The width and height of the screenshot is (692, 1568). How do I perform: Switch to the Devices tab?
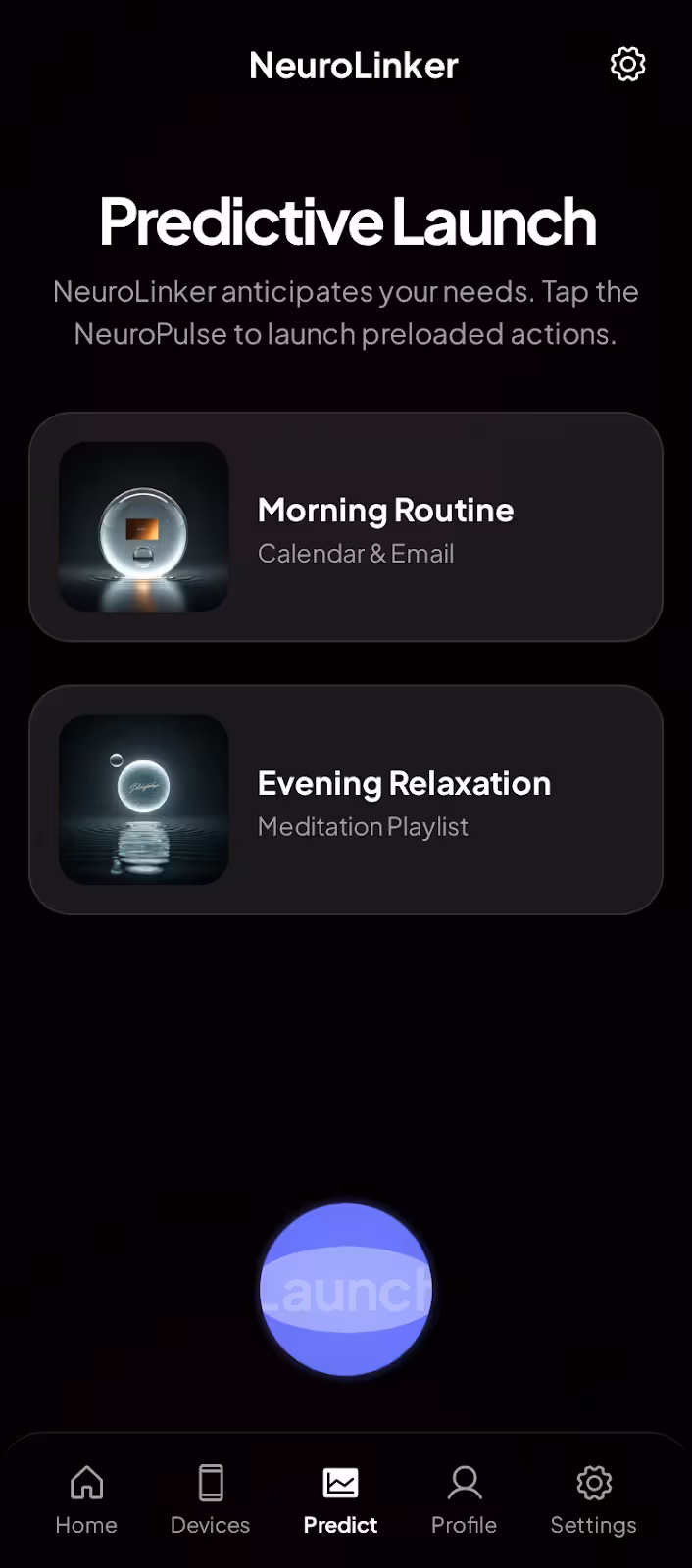point(210,1499)
